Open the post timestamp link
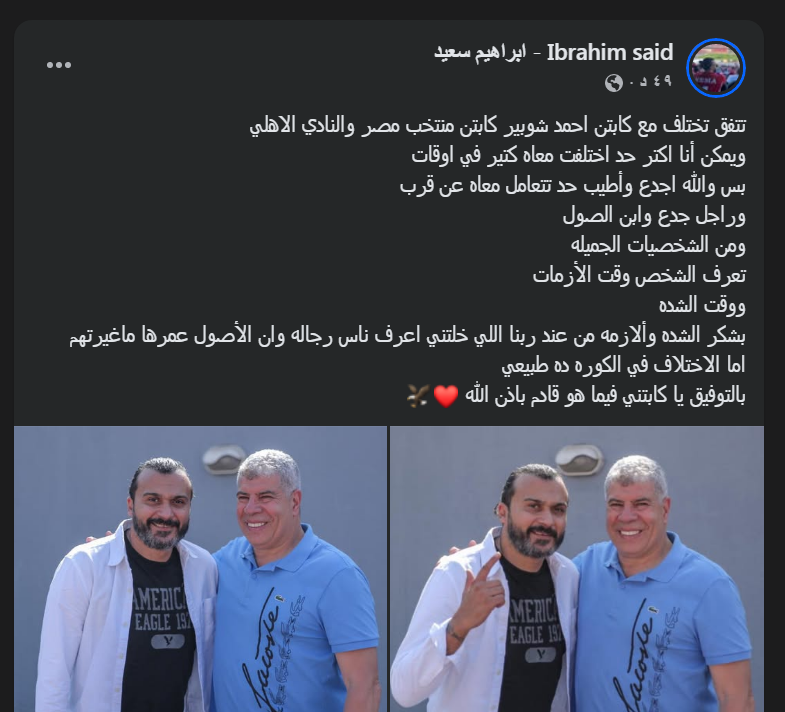The image size is (785, 712). [x=648, y=81]
